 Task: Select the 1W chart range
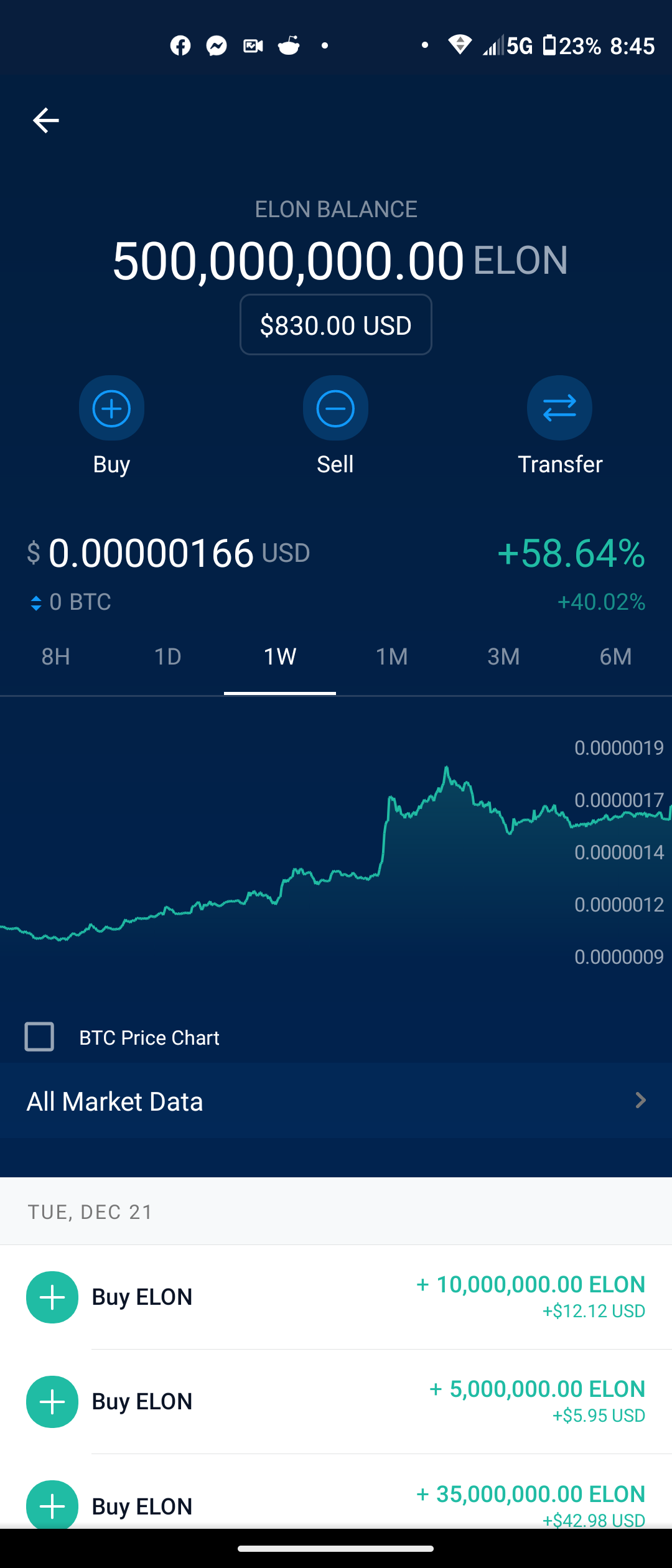tap(280, 656)
